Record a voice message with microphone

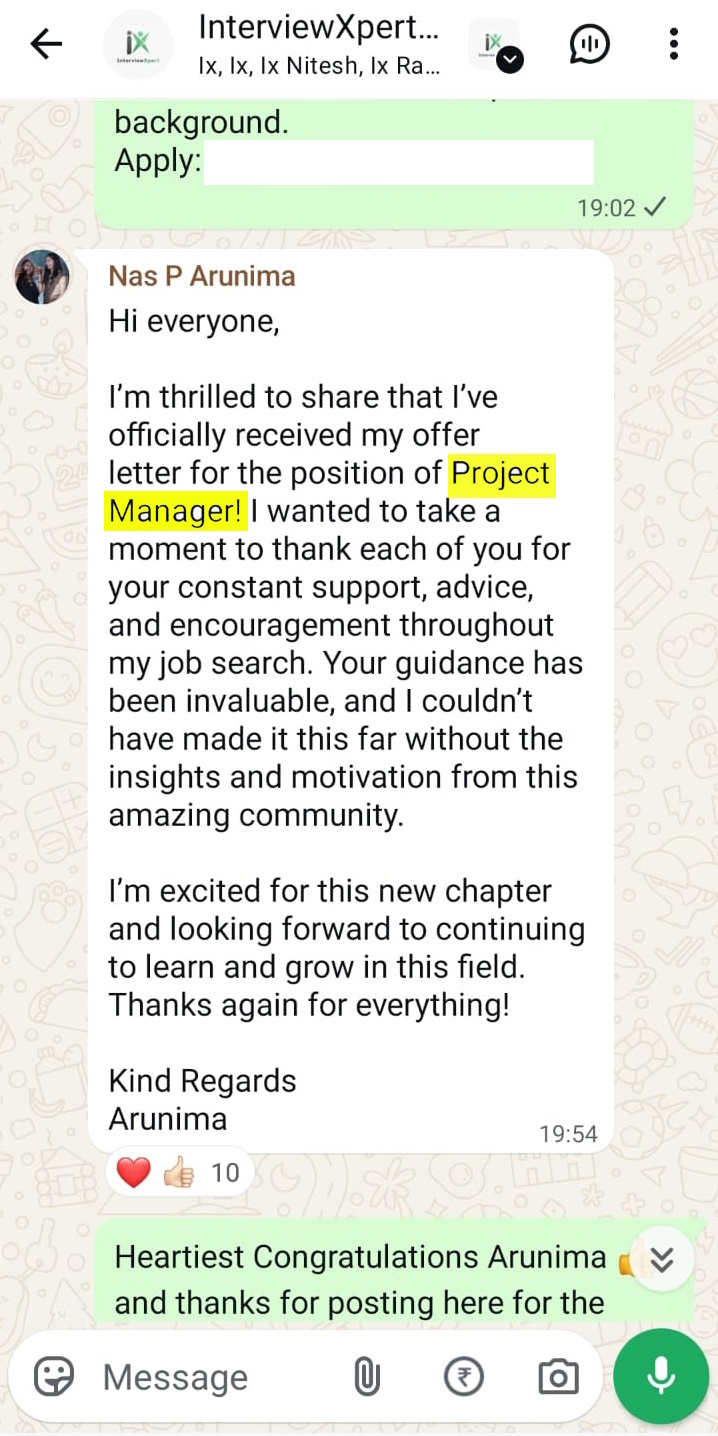[x=660, y=1376]
